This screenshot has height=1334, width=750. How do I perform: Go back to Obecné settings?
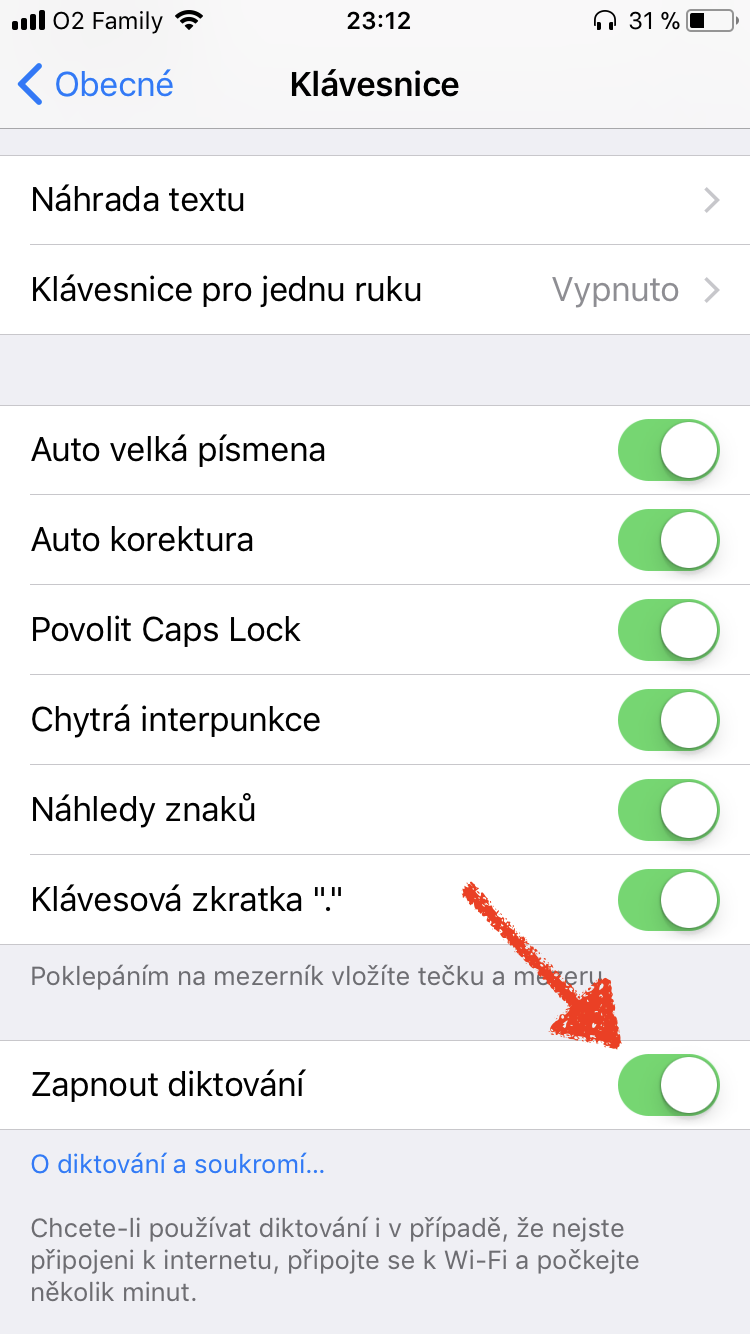(x=96, y=85)
